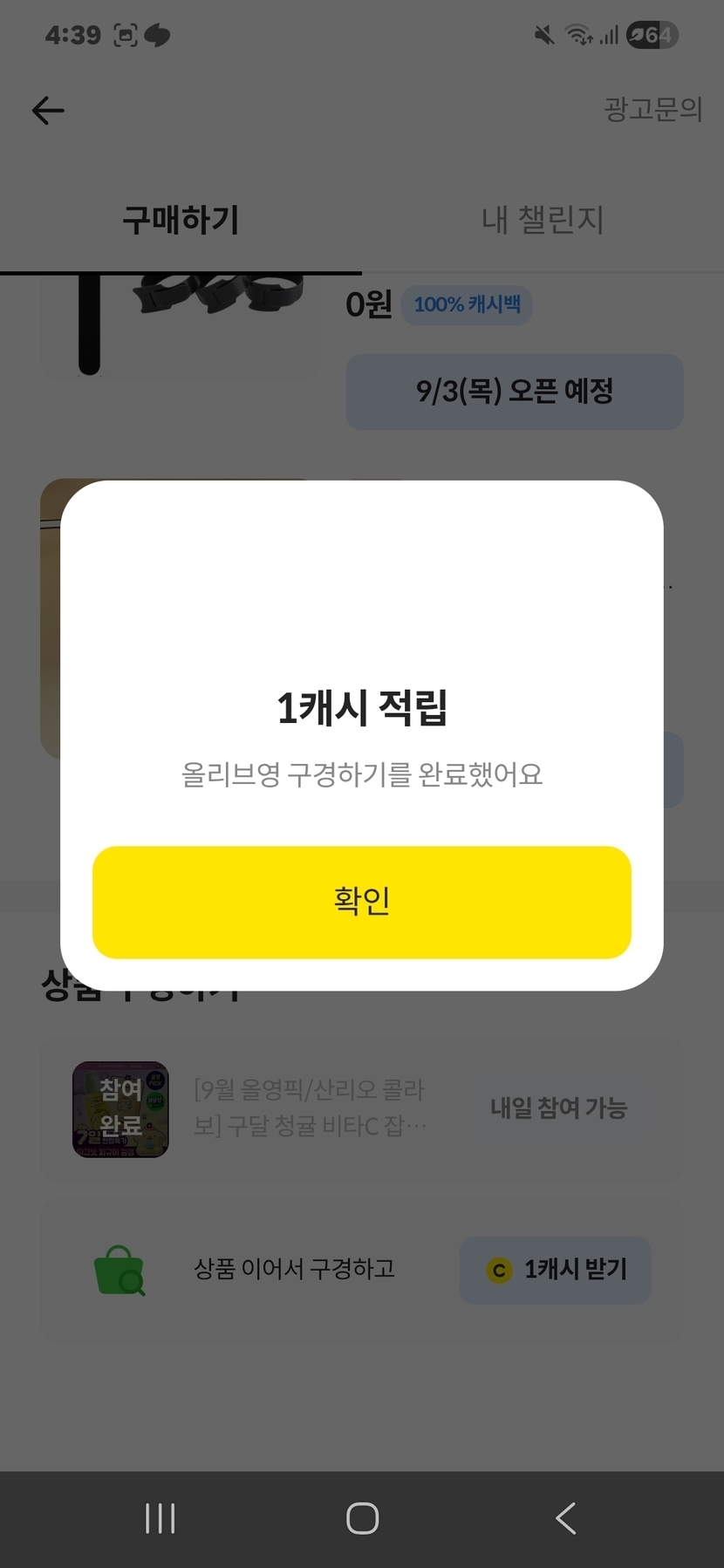Claim reward with 1캐시 받기 button
The height and width of the screenshot is (1568, 724).
pos(555,1270)
